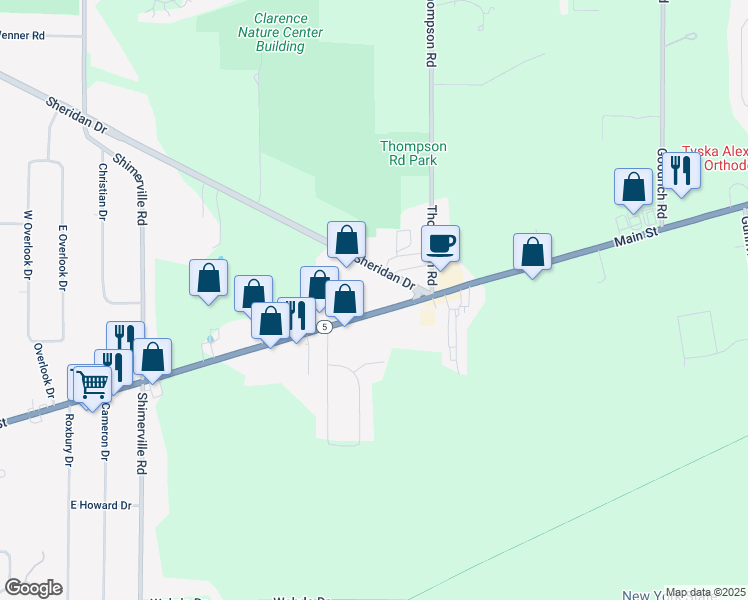Open shopping bag marker at Shimerville Rd and Main St
The height and width of the screenshot is (600, 748).
153,357
